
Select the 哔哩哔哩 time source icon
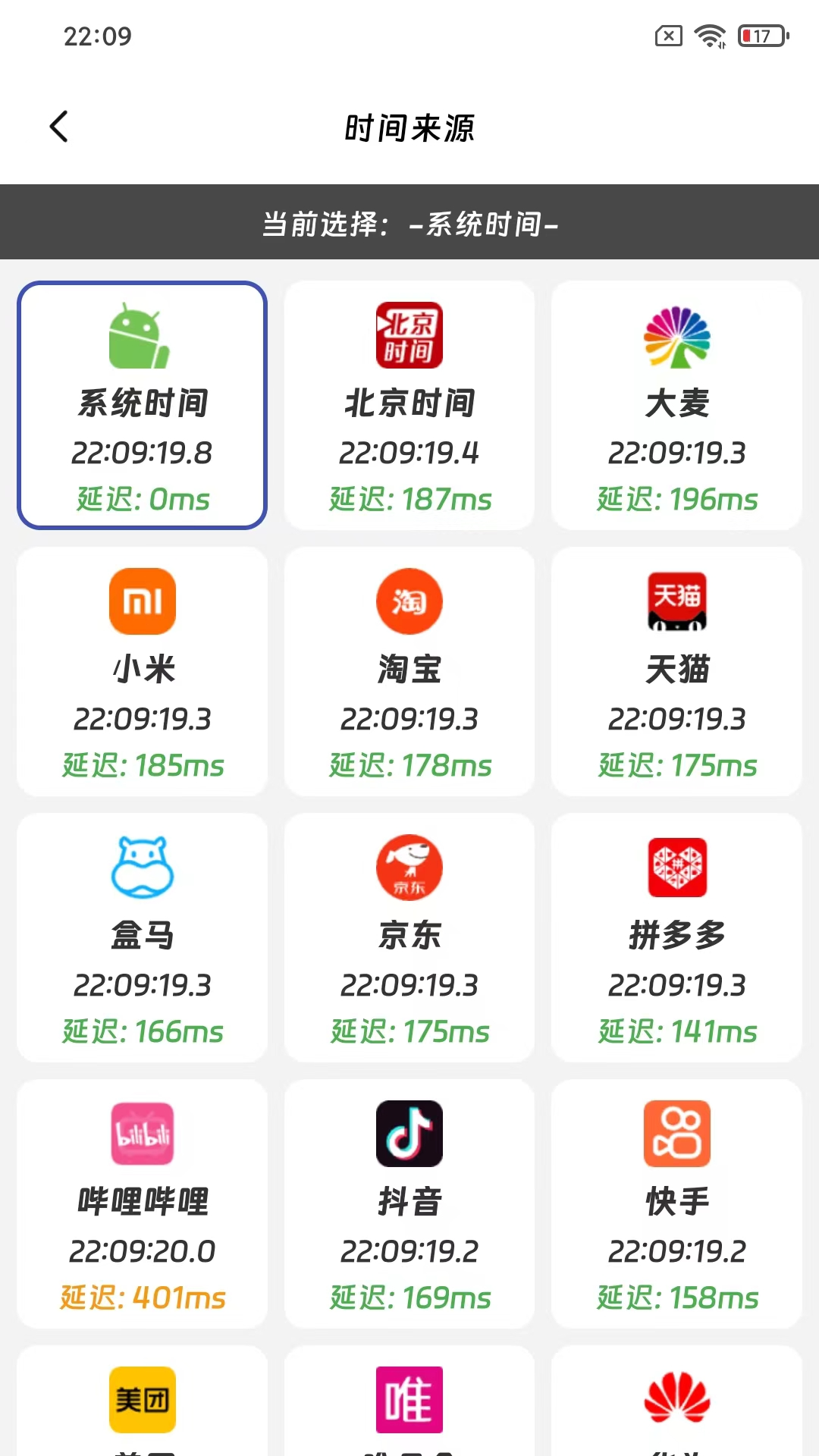click(x=142, y=1133)
